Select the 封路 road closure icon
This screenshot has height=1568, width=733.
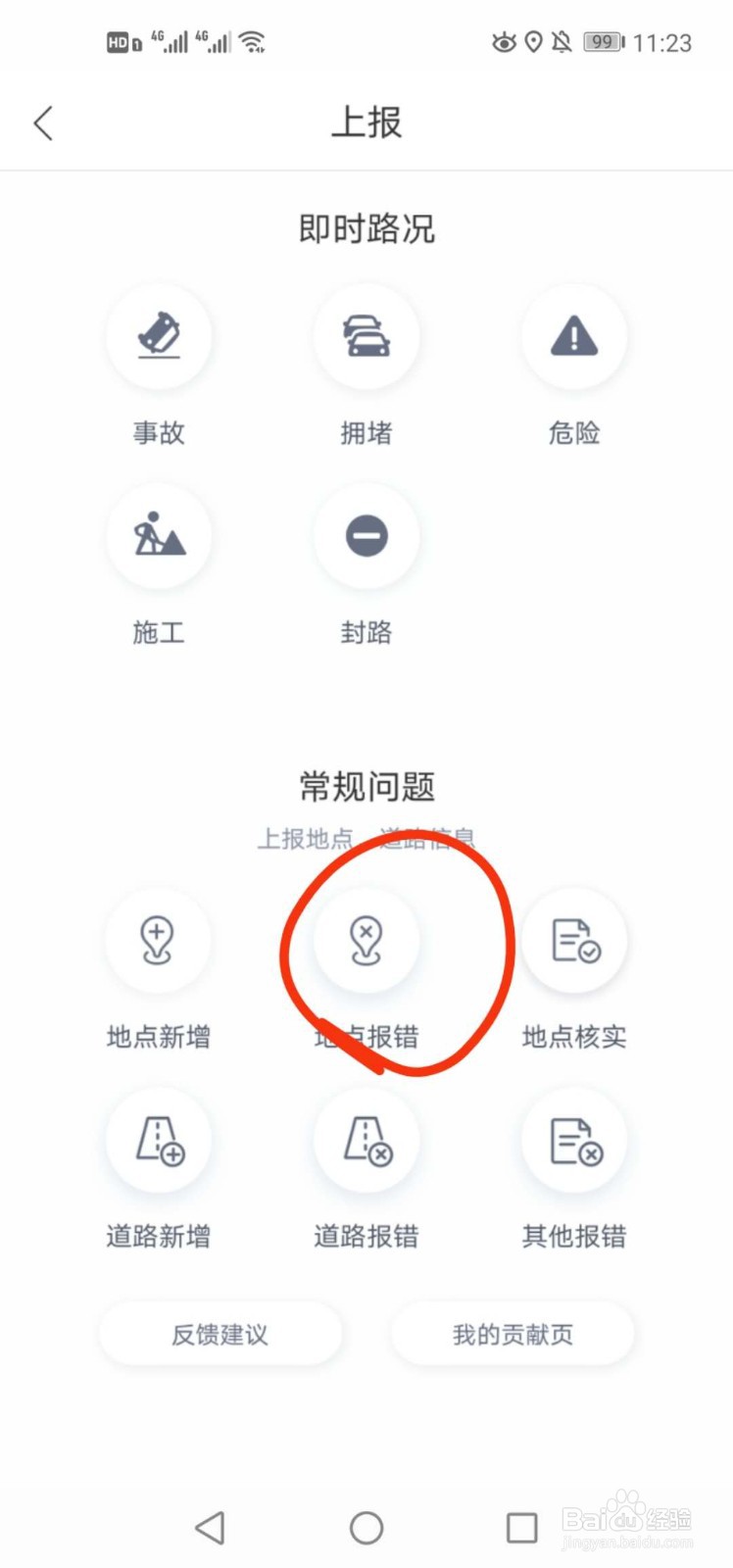pyautogui.click(x=366, y=536)
